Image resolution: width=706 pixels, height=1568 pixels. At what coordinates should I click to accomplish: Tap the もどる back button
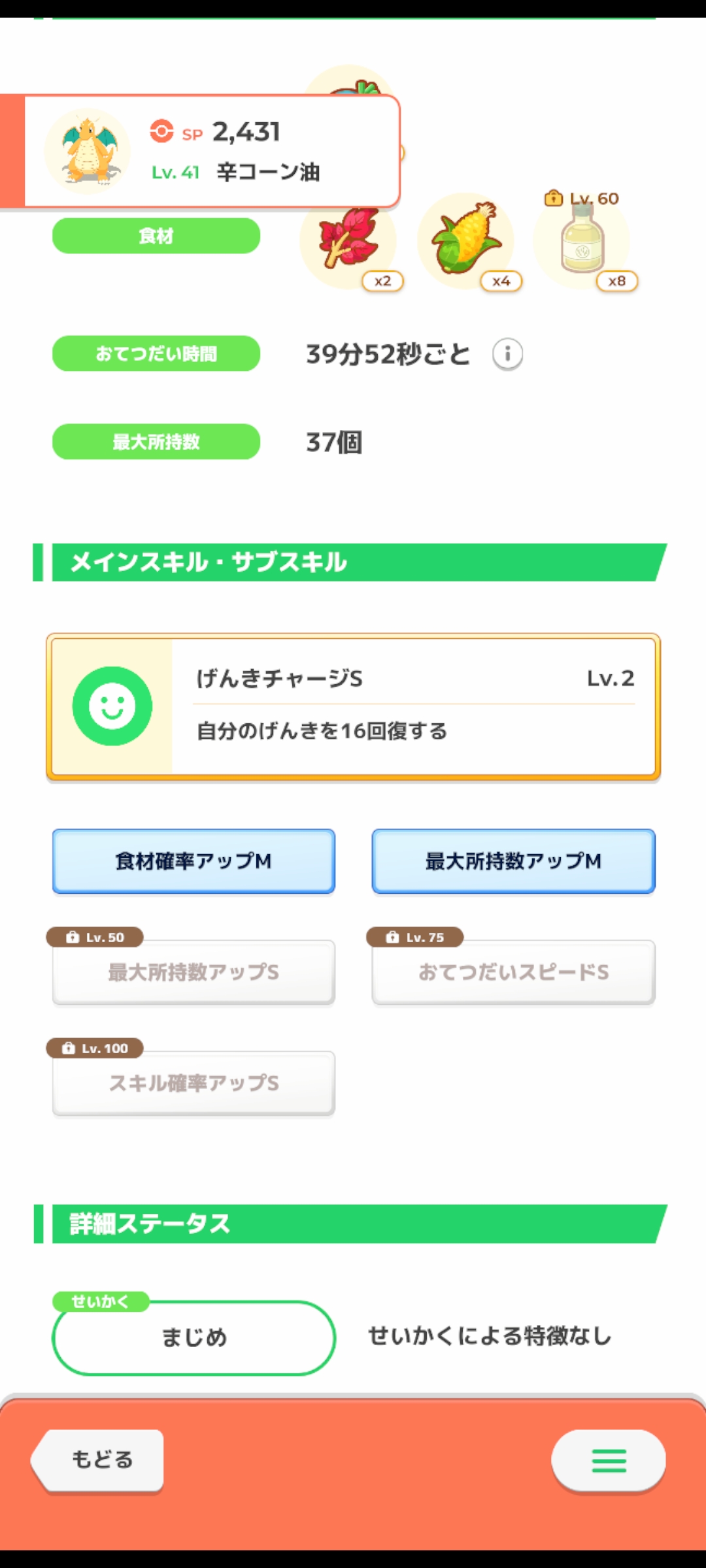98,1460
